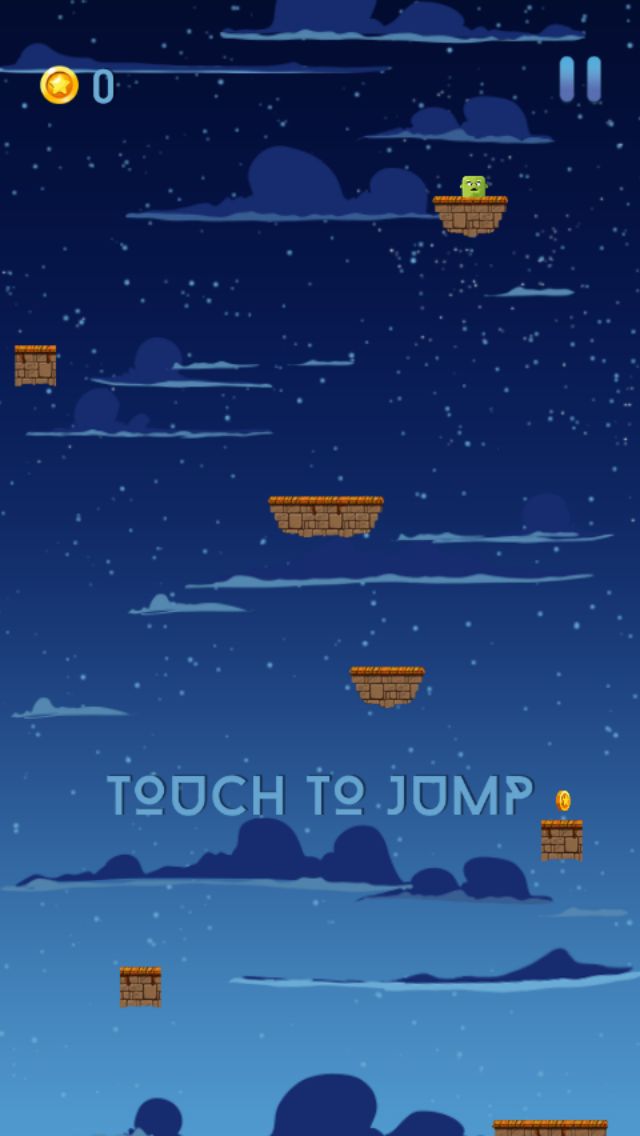Pause the game
The width and height of the screenshot is (640, 1136).
(x=580, y=79)
